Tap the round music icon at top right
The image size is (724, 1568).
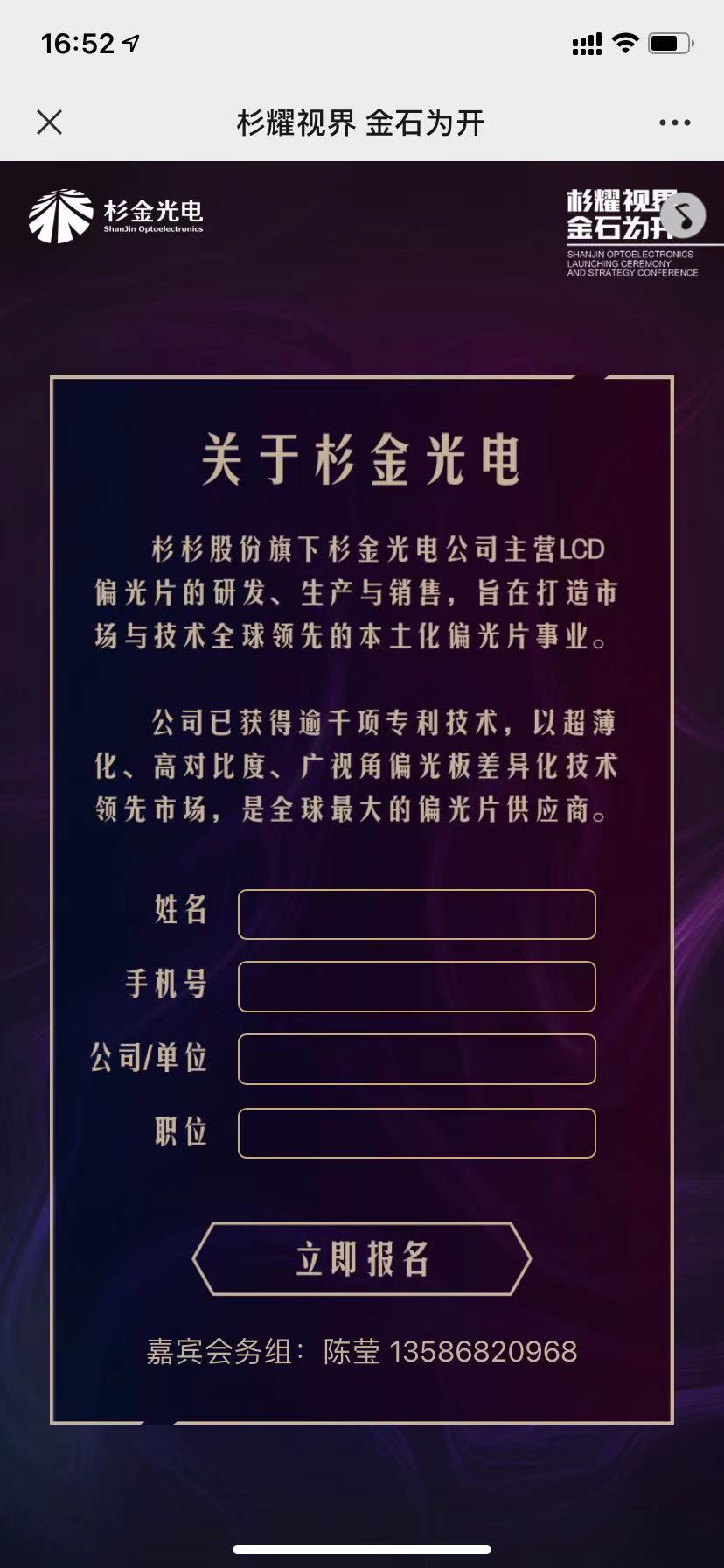tap(683, 215)
